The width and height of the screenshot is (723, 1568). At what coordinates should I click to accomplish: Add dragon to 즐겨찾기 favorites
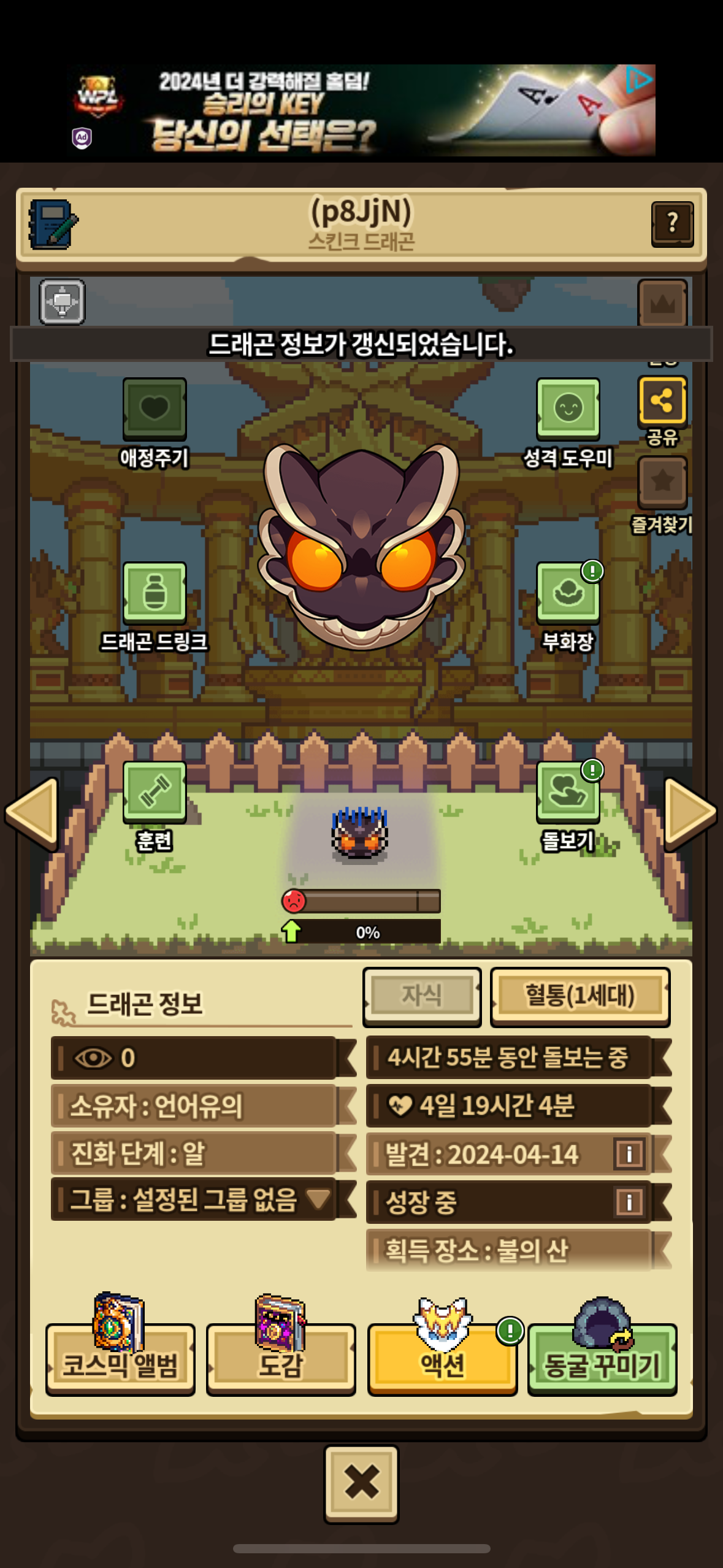pyautogui.click(x=662, y=482)
